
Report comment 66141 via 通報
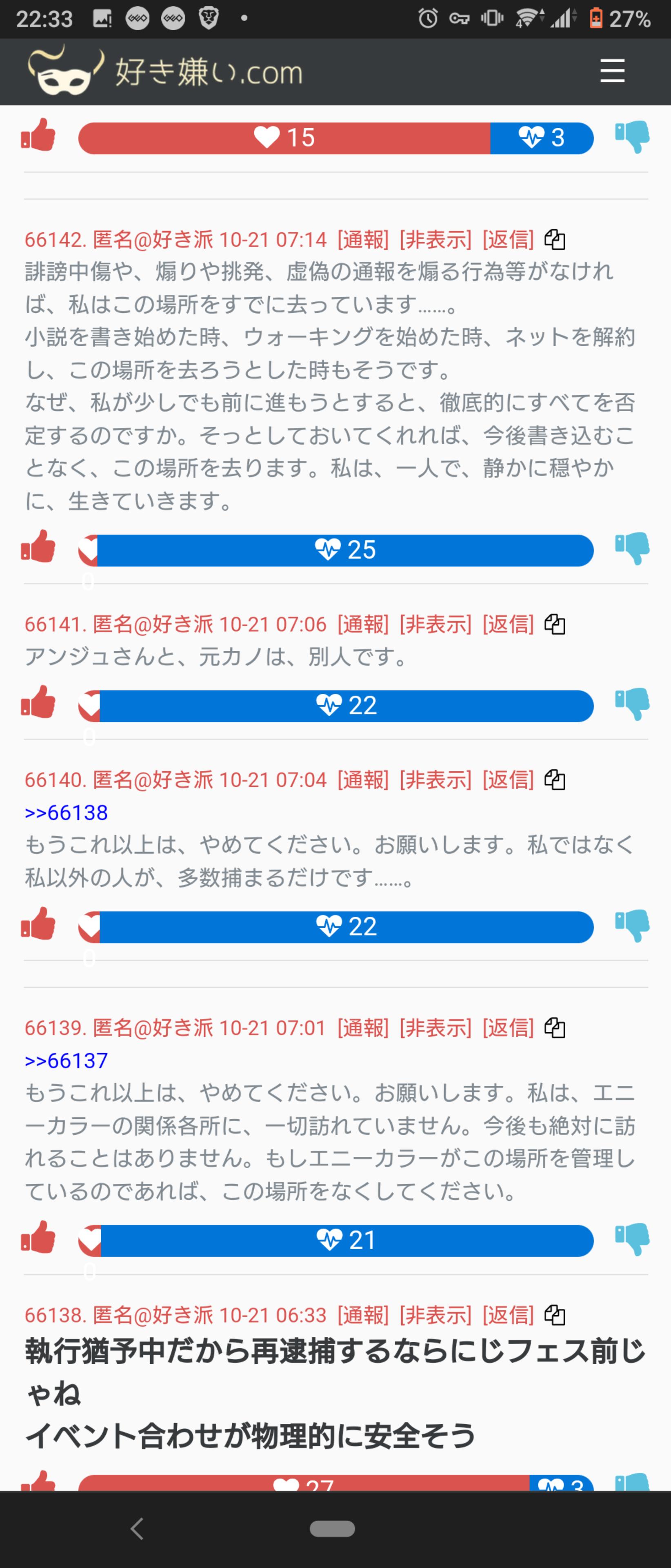click(x=362, y=624)
